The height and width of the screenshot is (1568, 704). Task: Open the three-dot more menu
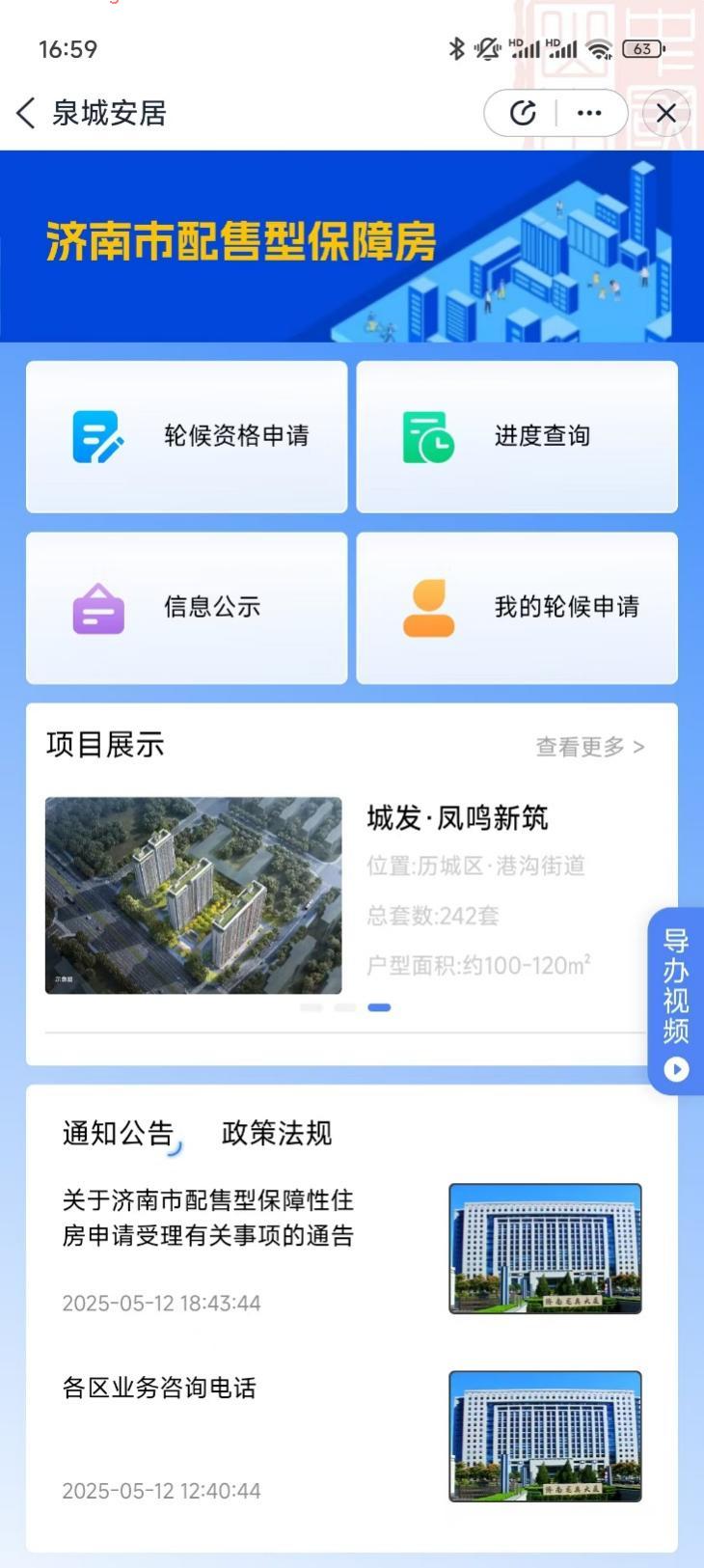point(589,113)
